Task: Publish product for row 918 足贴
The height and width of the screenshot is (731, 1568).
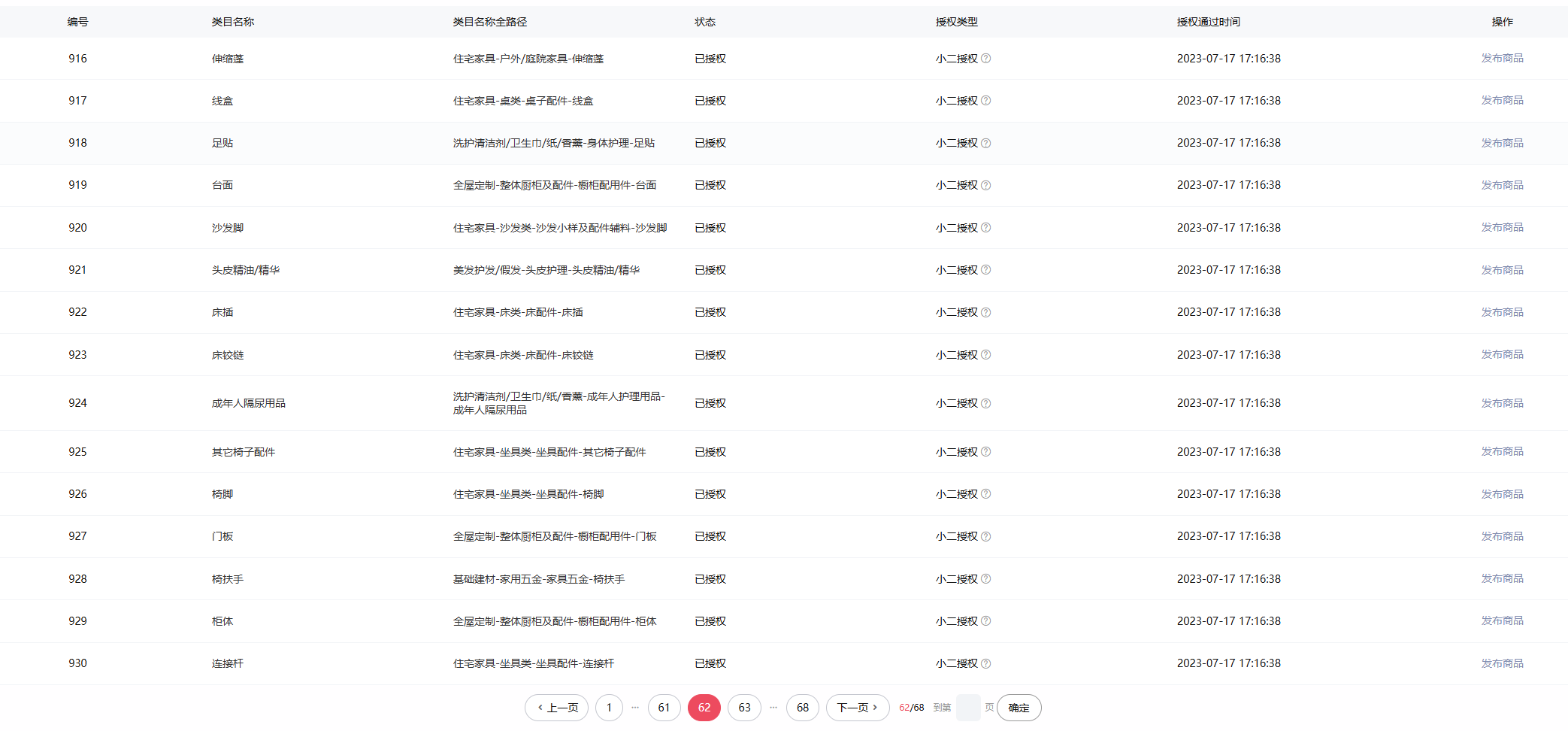Action: (1502, 143)
